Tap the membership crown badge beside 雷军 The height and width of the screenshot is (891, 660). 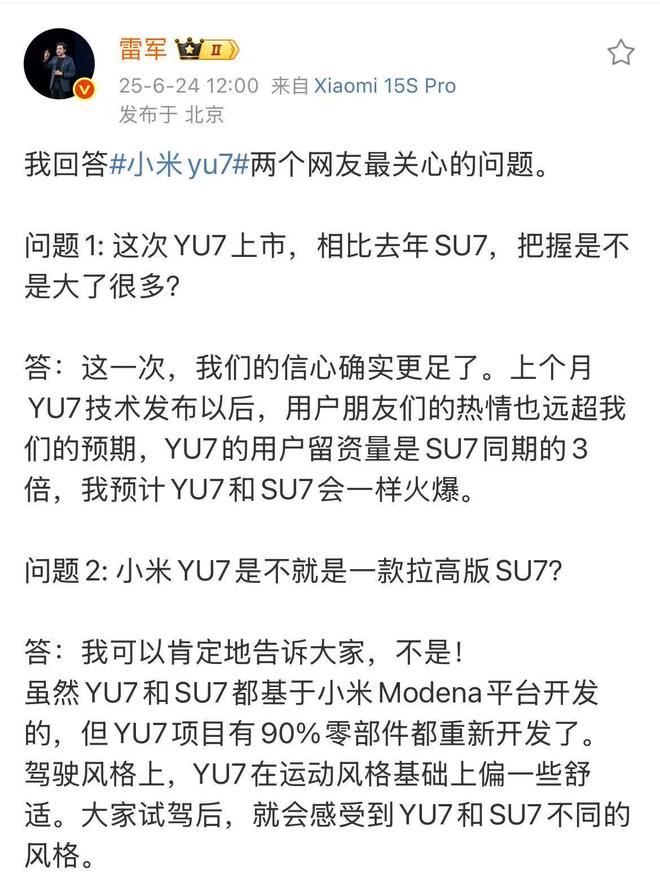(x=207, y=49)
